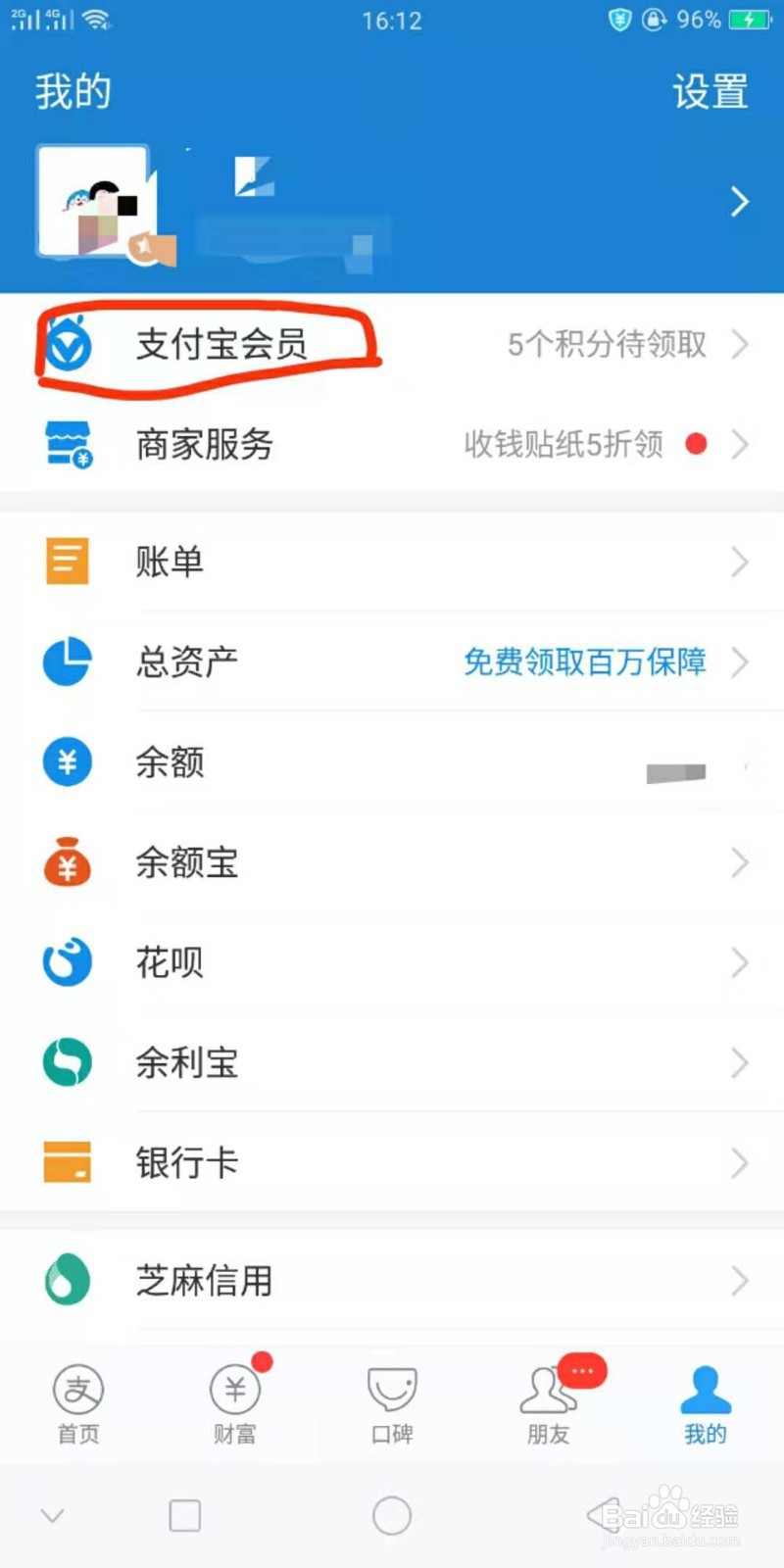Tap the 花呗 Huabei icon
Screen dimensions: 784x1568
pyautogui.click(x=66, y=962)
